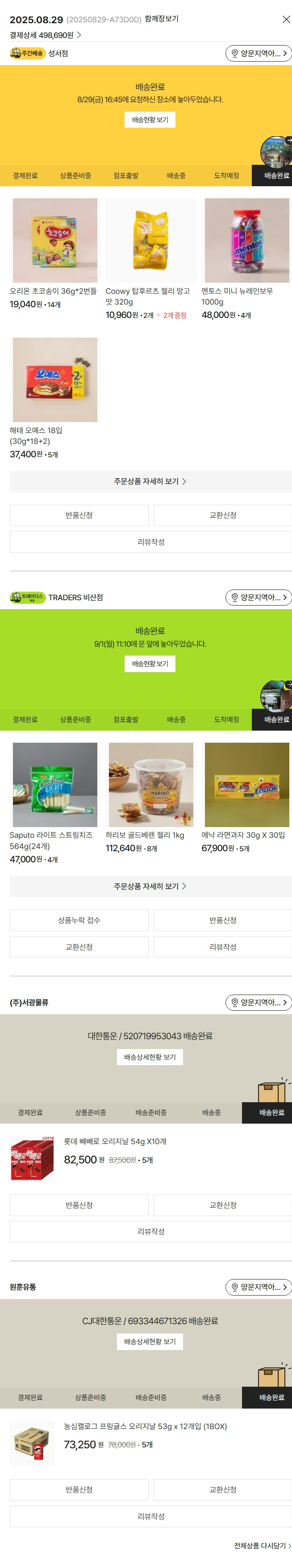Open 해태 오예스 18입 product
Screen dimensions: 292x1568
55,379
